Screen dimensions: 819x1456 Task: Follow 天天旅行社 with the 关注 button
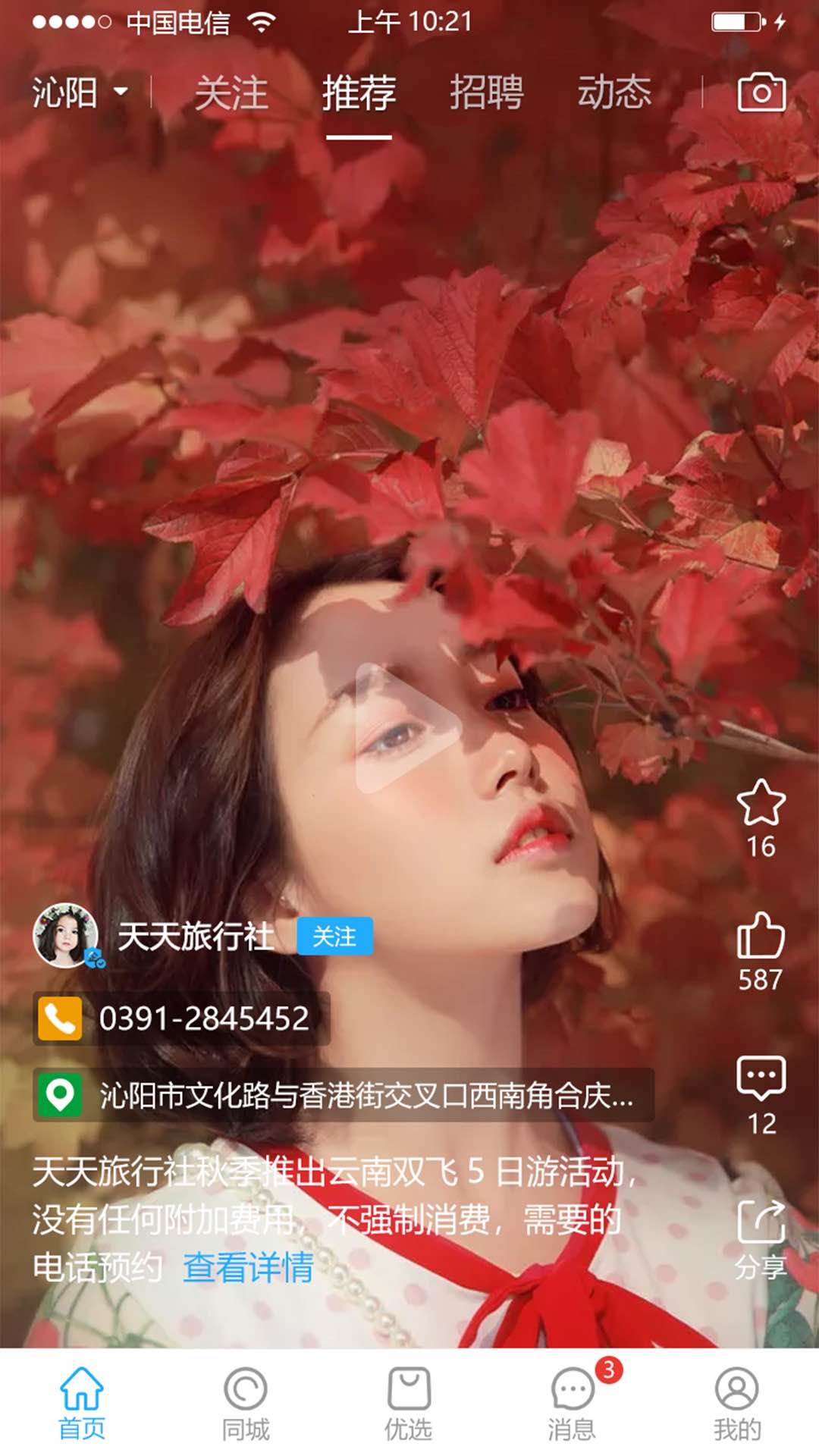(334, 938)
